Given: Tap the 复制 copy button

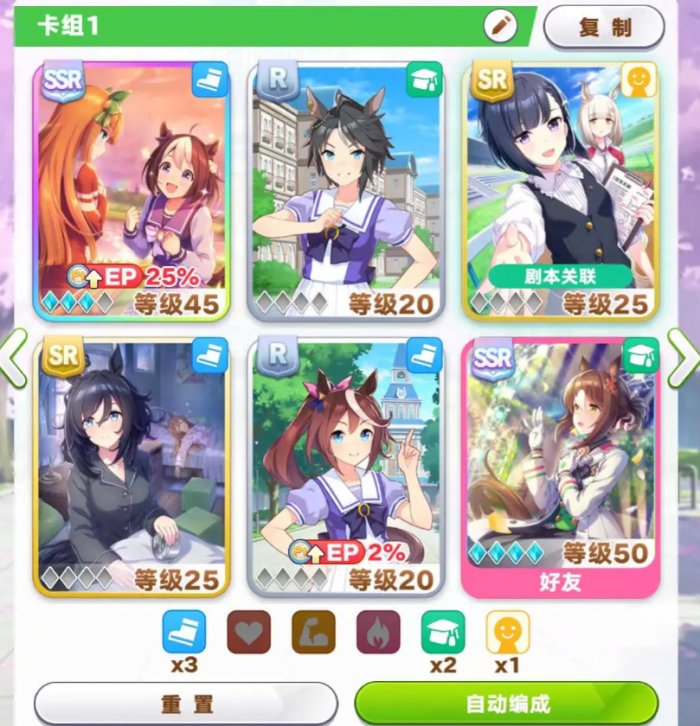Looking at the screenshot, I should pyautogui.click(x=603, y=27).
